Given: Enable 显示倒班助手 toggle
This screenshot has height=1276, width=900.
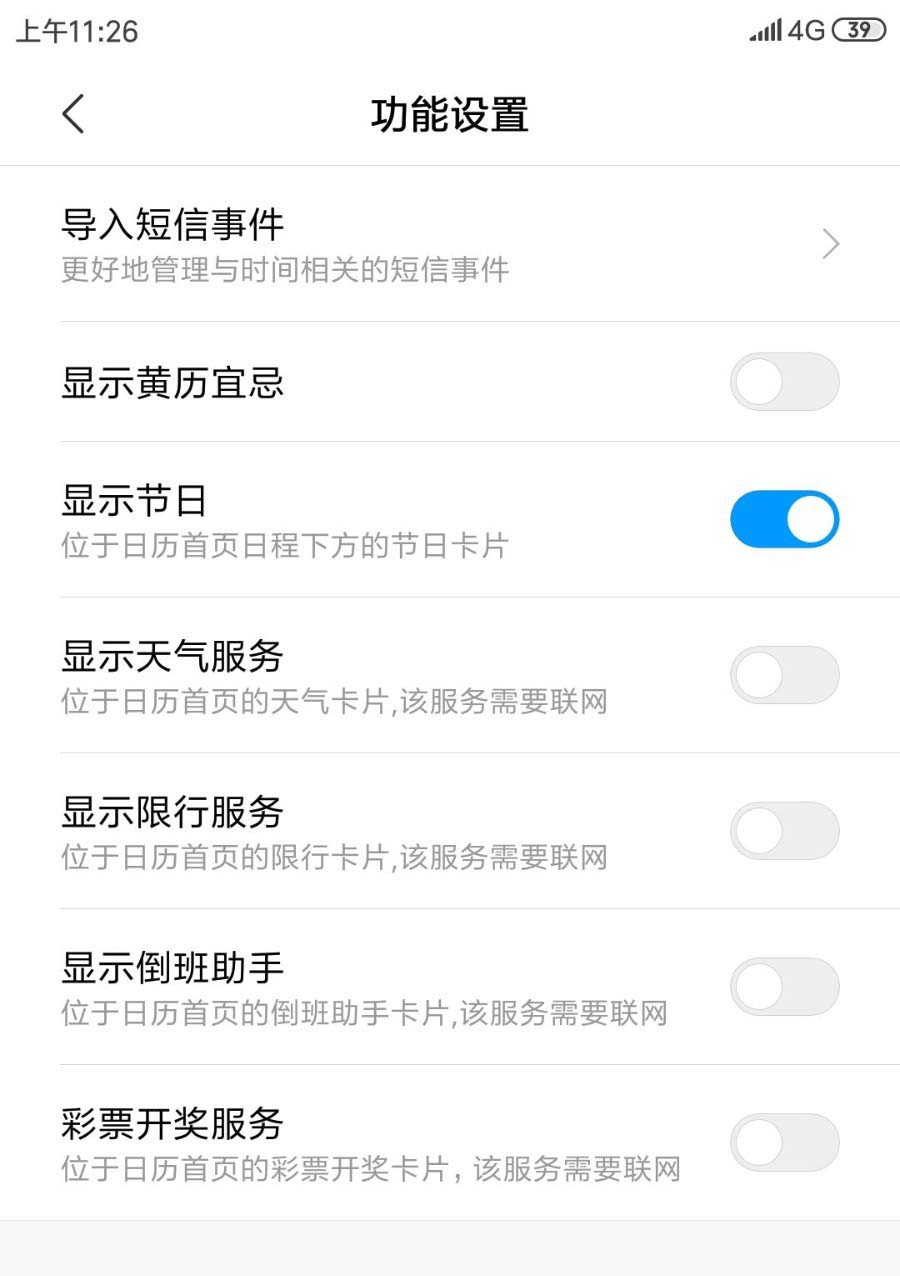Looking at the screenshot, I should (784, 987).
